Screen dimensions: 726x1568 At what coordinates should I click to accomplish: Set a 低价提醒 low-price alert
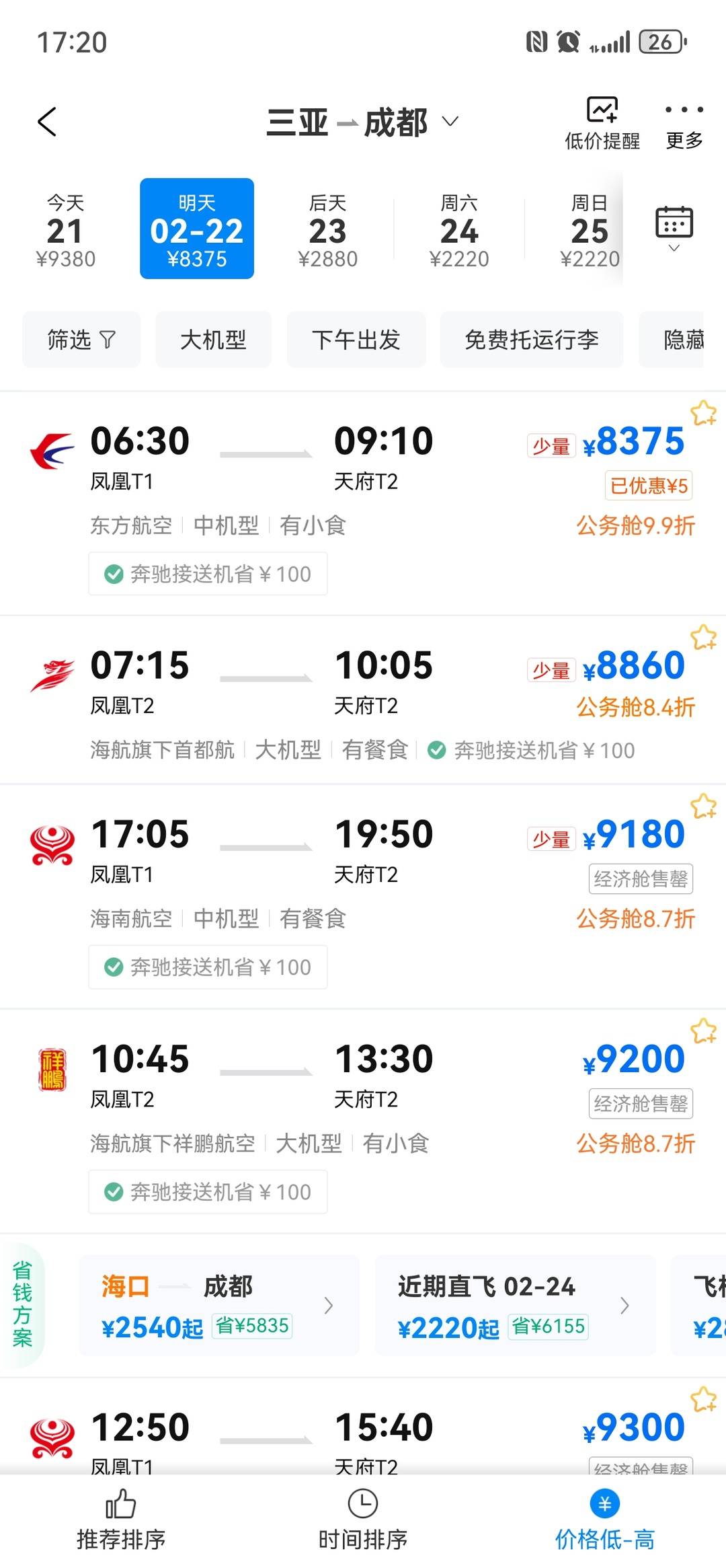pyautogui.click(x=602, y=123)
